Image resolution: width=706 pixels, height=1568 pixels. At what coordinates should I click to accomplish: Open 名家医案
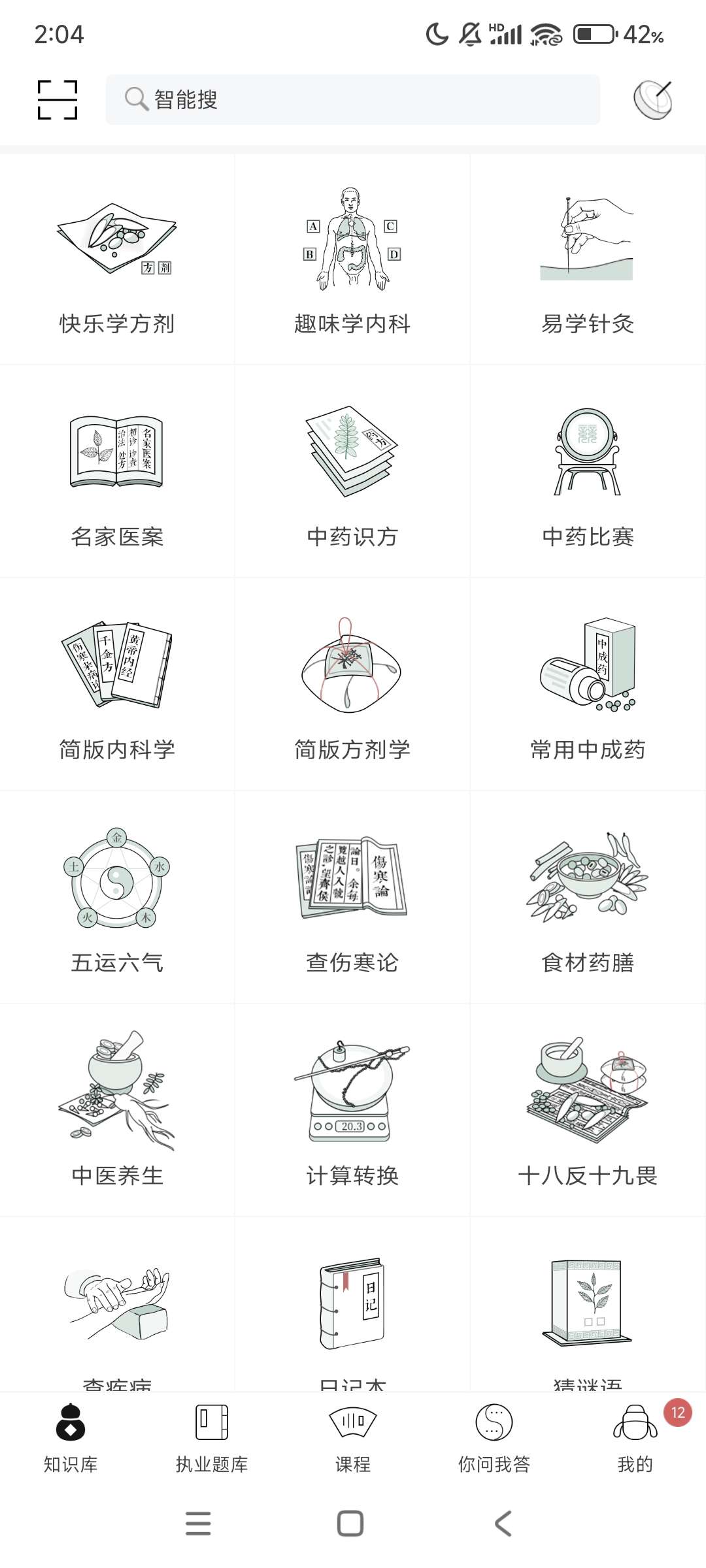click(x=117, y=474)
